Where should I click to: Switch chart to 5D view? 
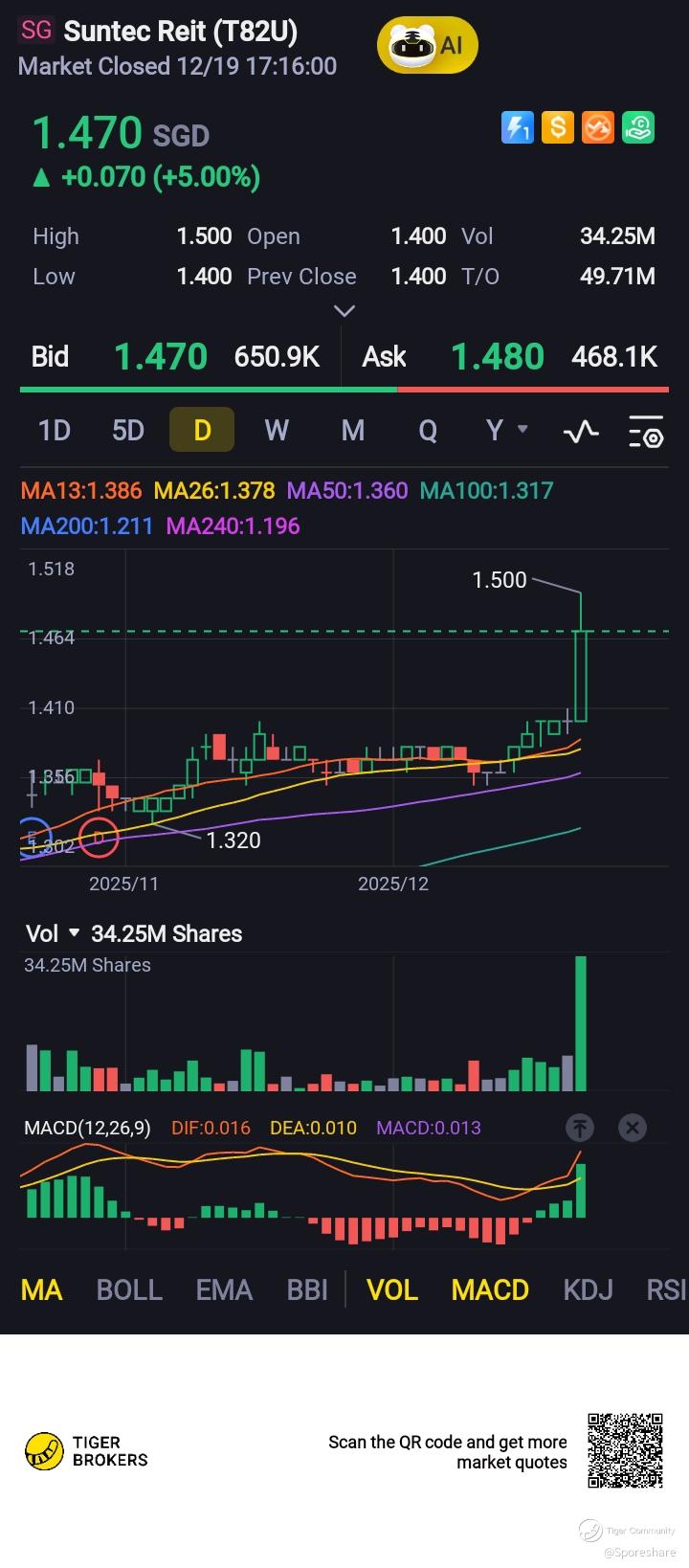(x=128, y=430)
